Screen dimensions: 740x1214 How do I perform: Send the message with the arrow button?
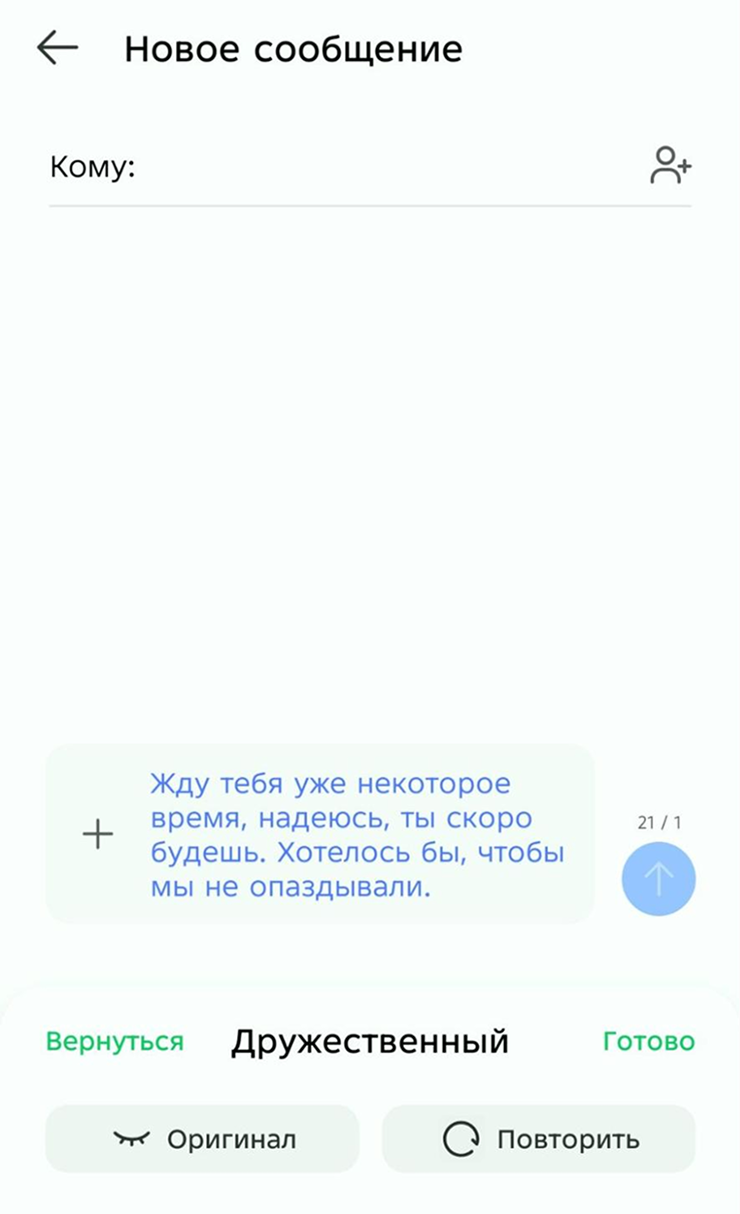click(658, 879)
